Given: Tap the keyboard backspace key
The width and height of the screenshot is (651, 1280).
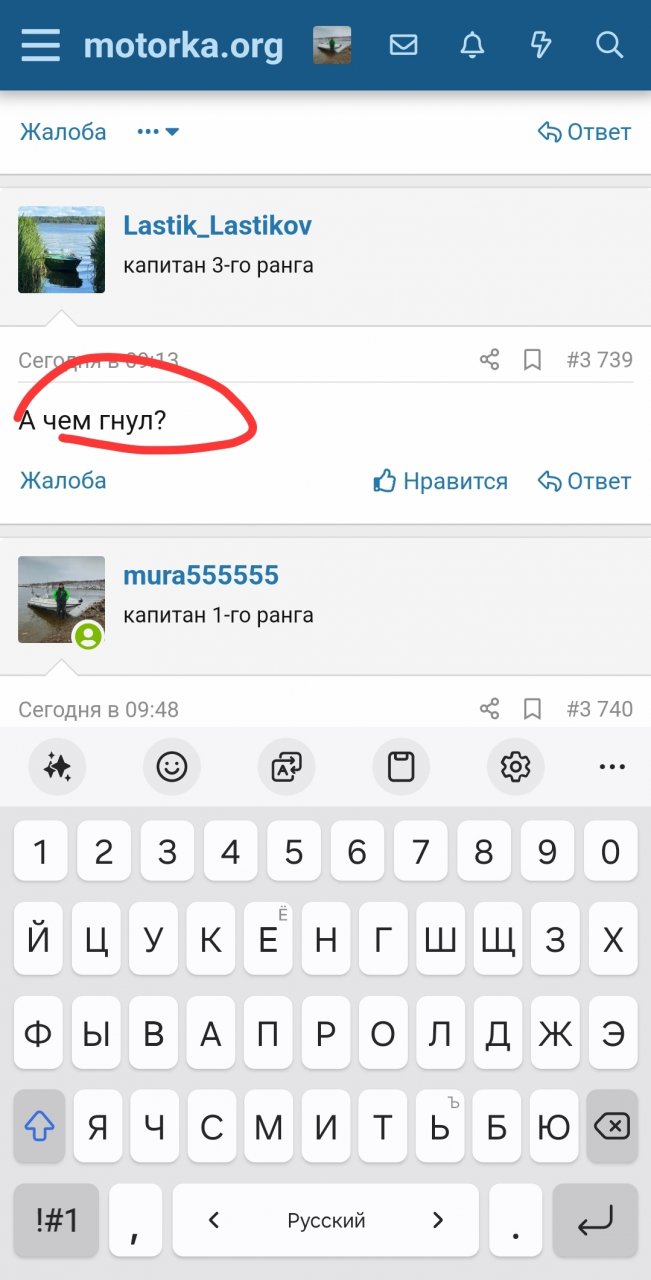Looking at the screenshot, I should click(611, 1127).
